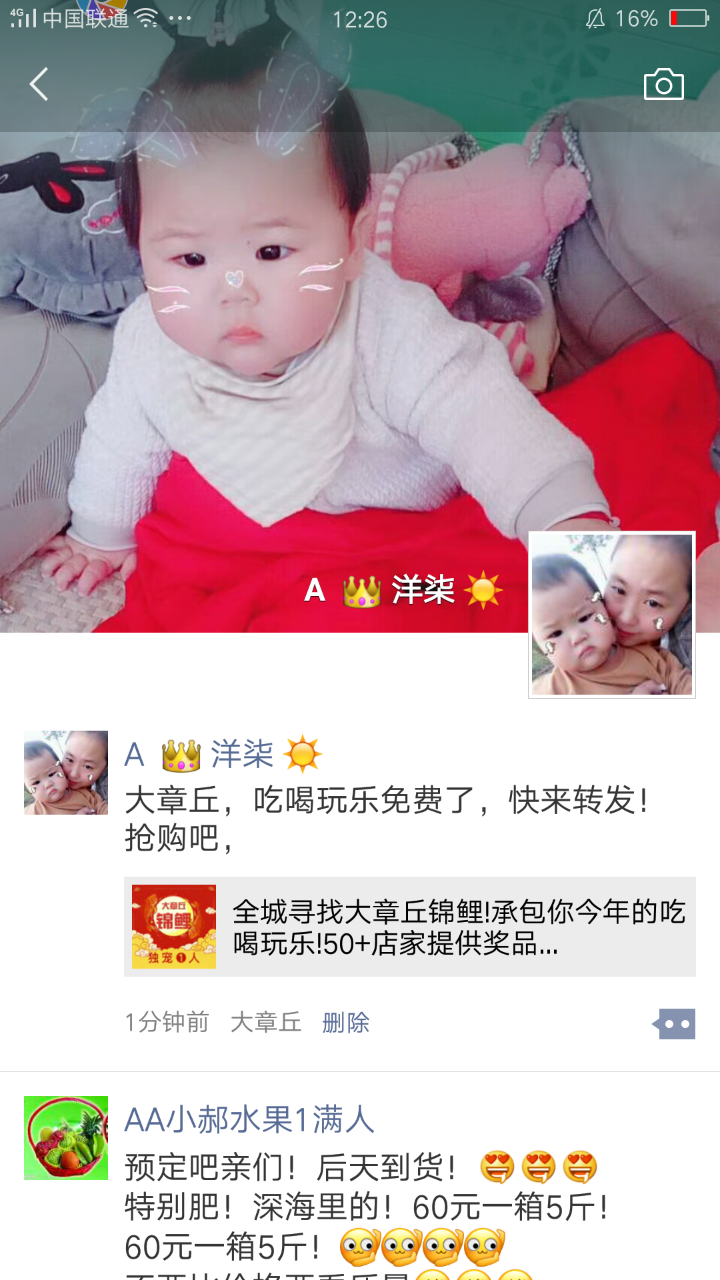720x1280 pixels.
Task: Open the 洋柒 avatar beside the post
Action: coord(66,772)
